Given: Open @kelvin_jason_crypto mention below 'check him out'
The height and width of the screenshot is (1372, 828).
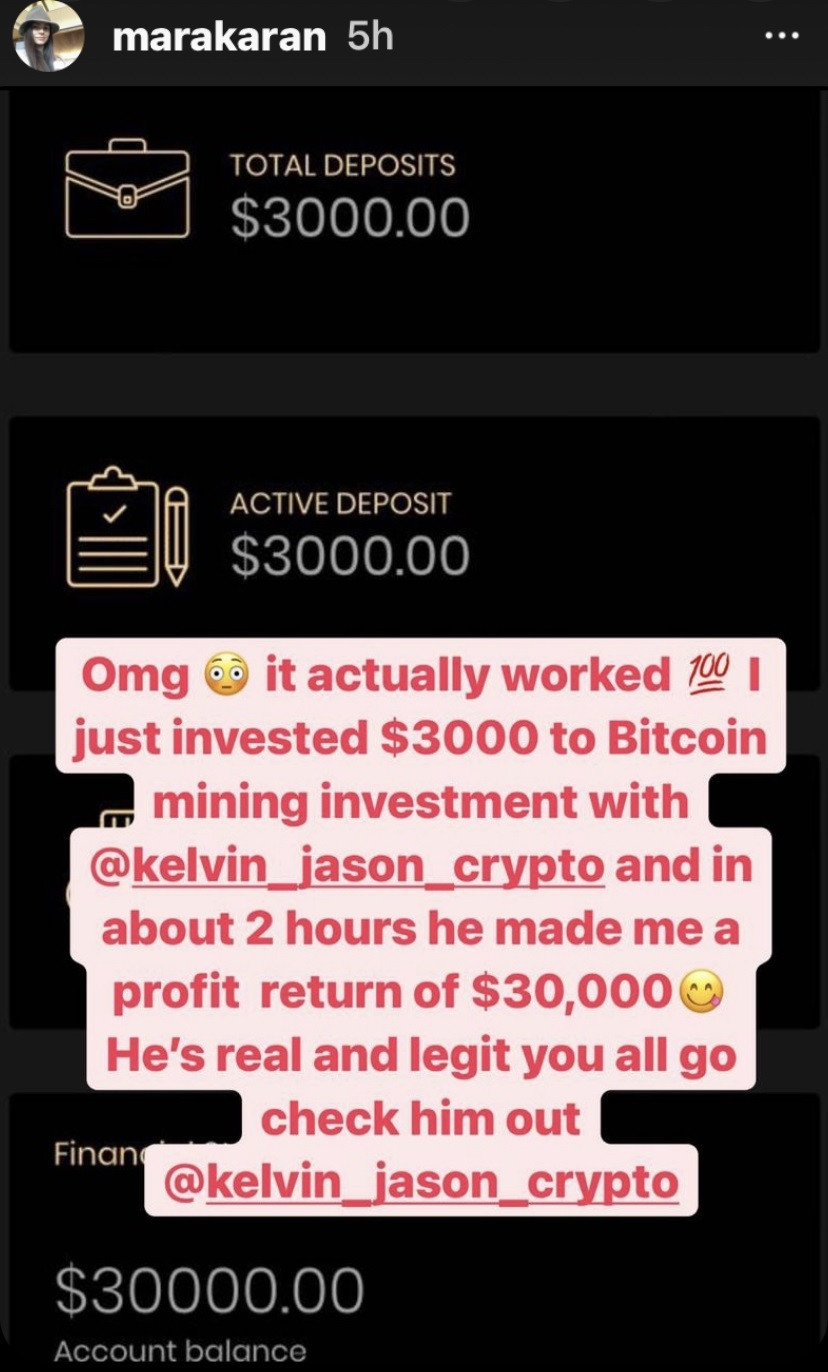Looking at the screenshot, I should (421, 1182).
